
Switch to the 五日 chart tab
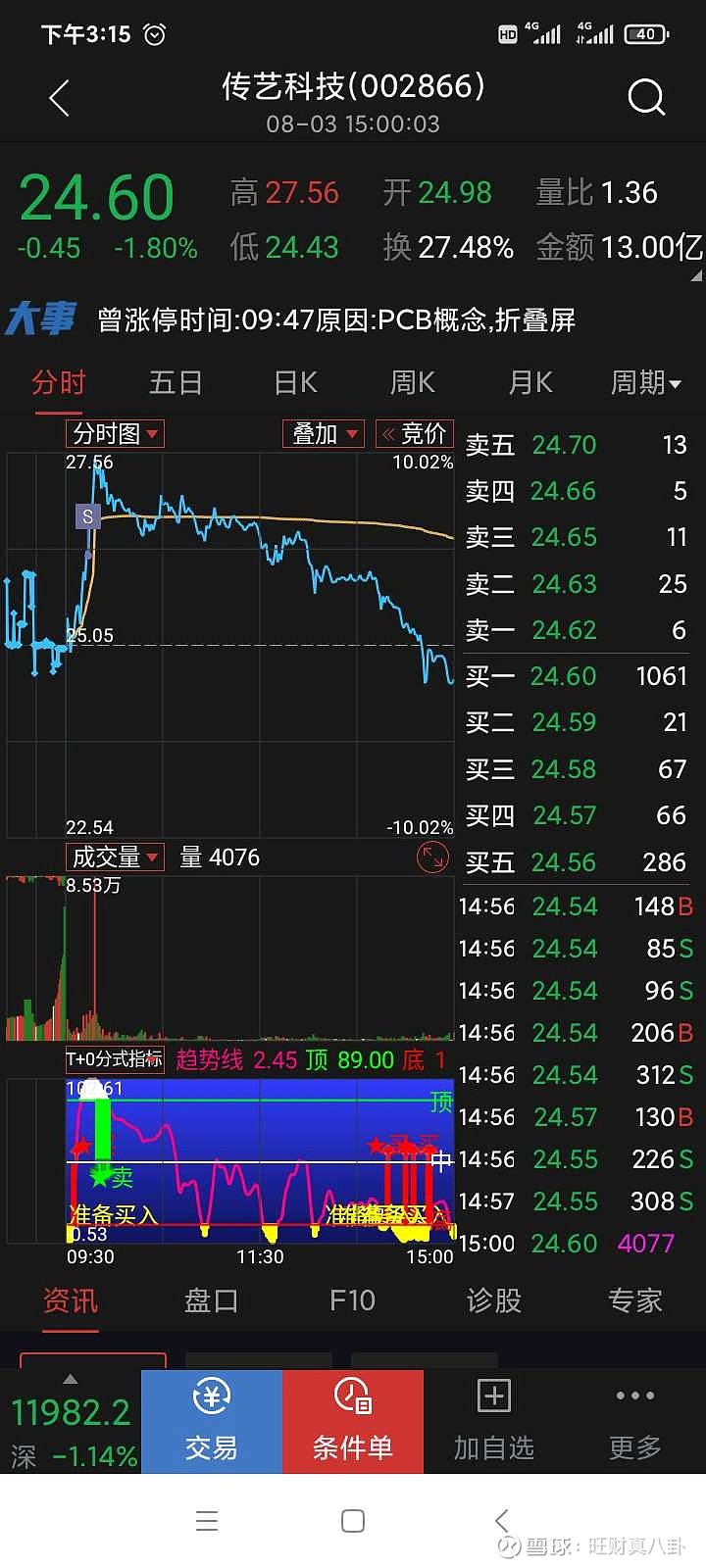click(x=176, y=382)
